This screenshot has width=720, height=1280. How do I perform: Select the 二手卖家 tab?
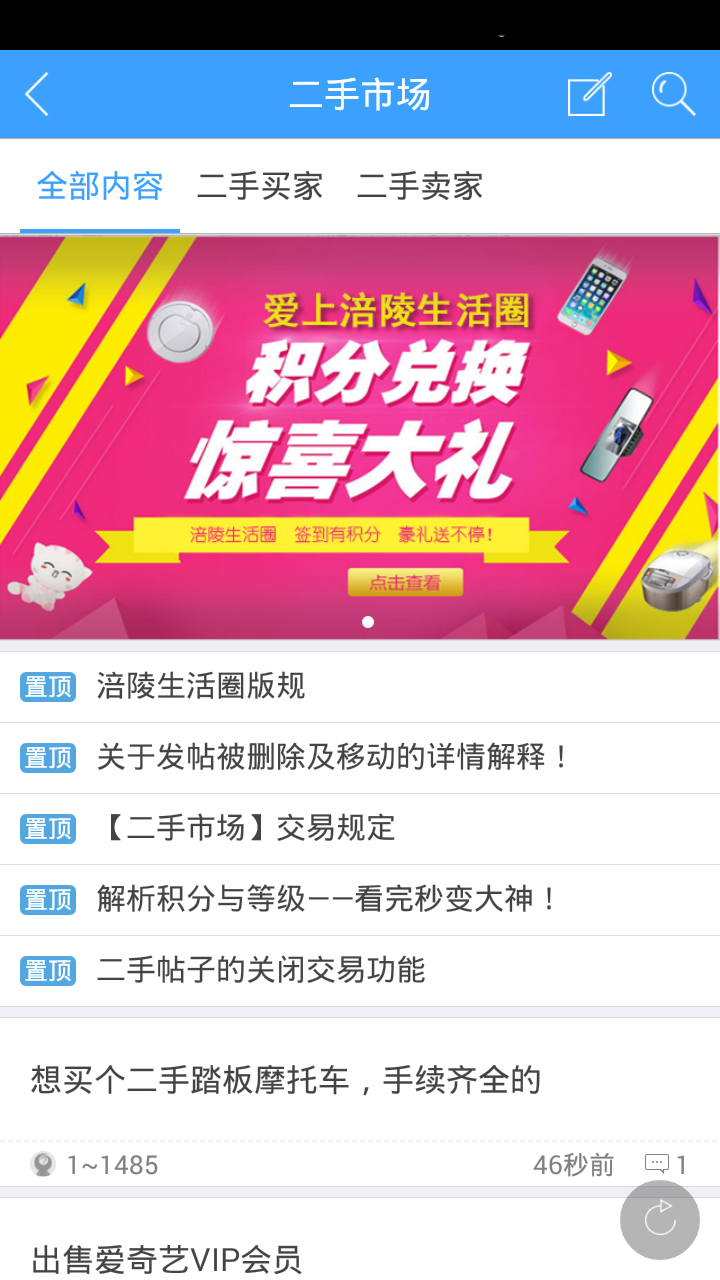420,187
